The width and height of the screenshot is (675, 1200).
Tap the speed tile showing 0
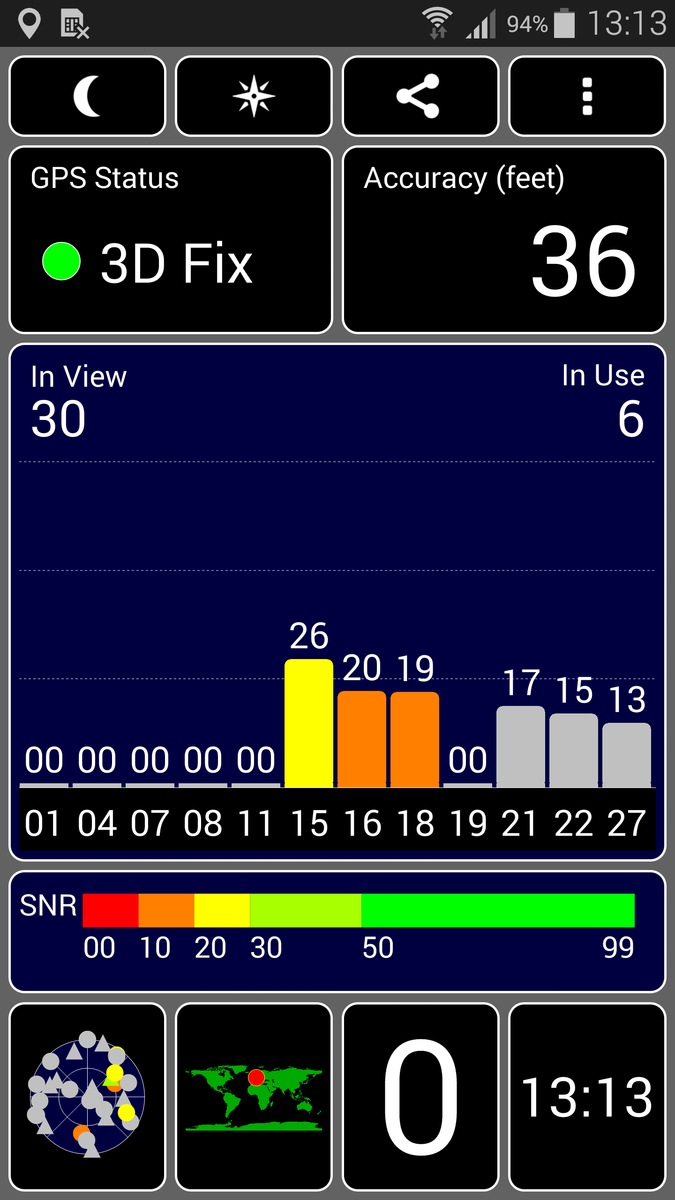click(x=420, y=1096)
